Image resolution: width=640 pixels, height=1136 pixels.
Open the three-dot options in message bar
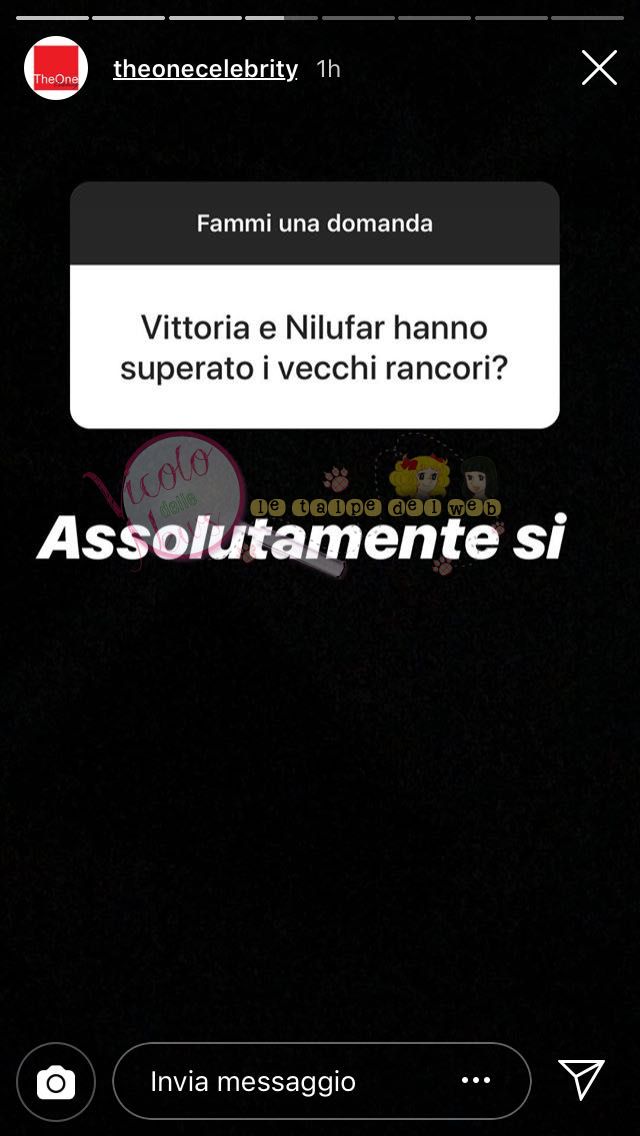click(476, 1081)
